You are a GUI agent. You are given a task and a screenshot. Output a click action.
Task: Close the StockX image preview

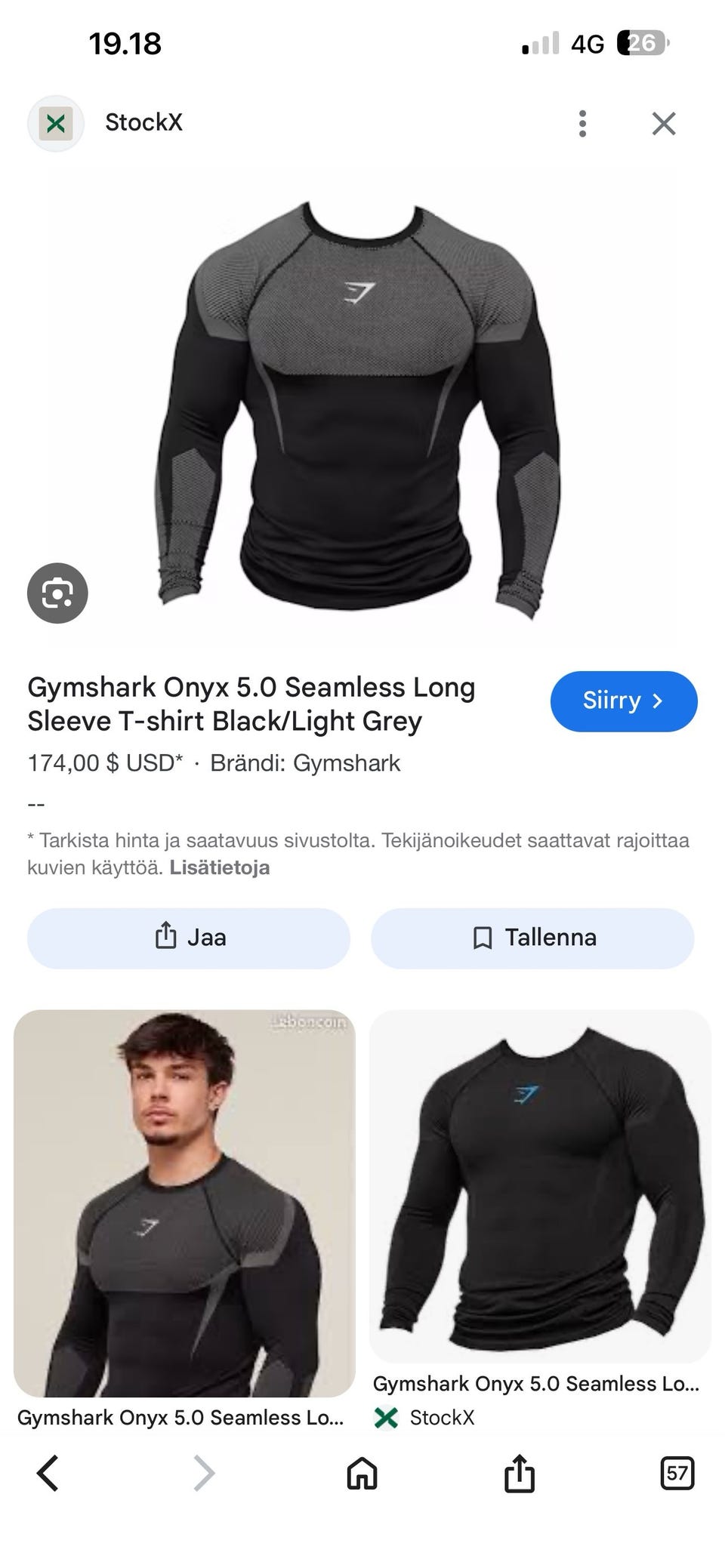664,123
